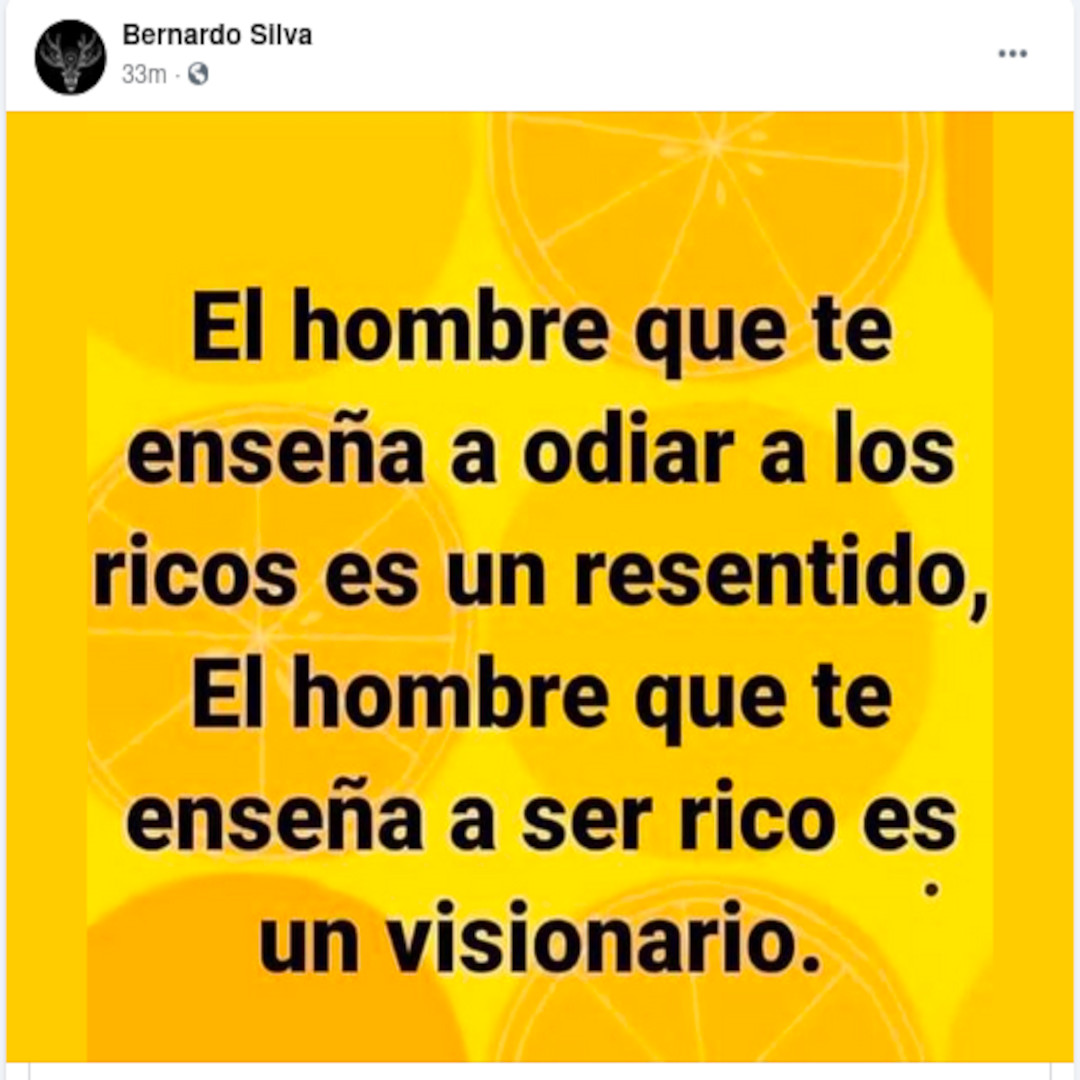The width and height of the screenshot is (1080, 1080).
Task: Open Bernardo Silva's profile picture
Action: click(70, 57)
